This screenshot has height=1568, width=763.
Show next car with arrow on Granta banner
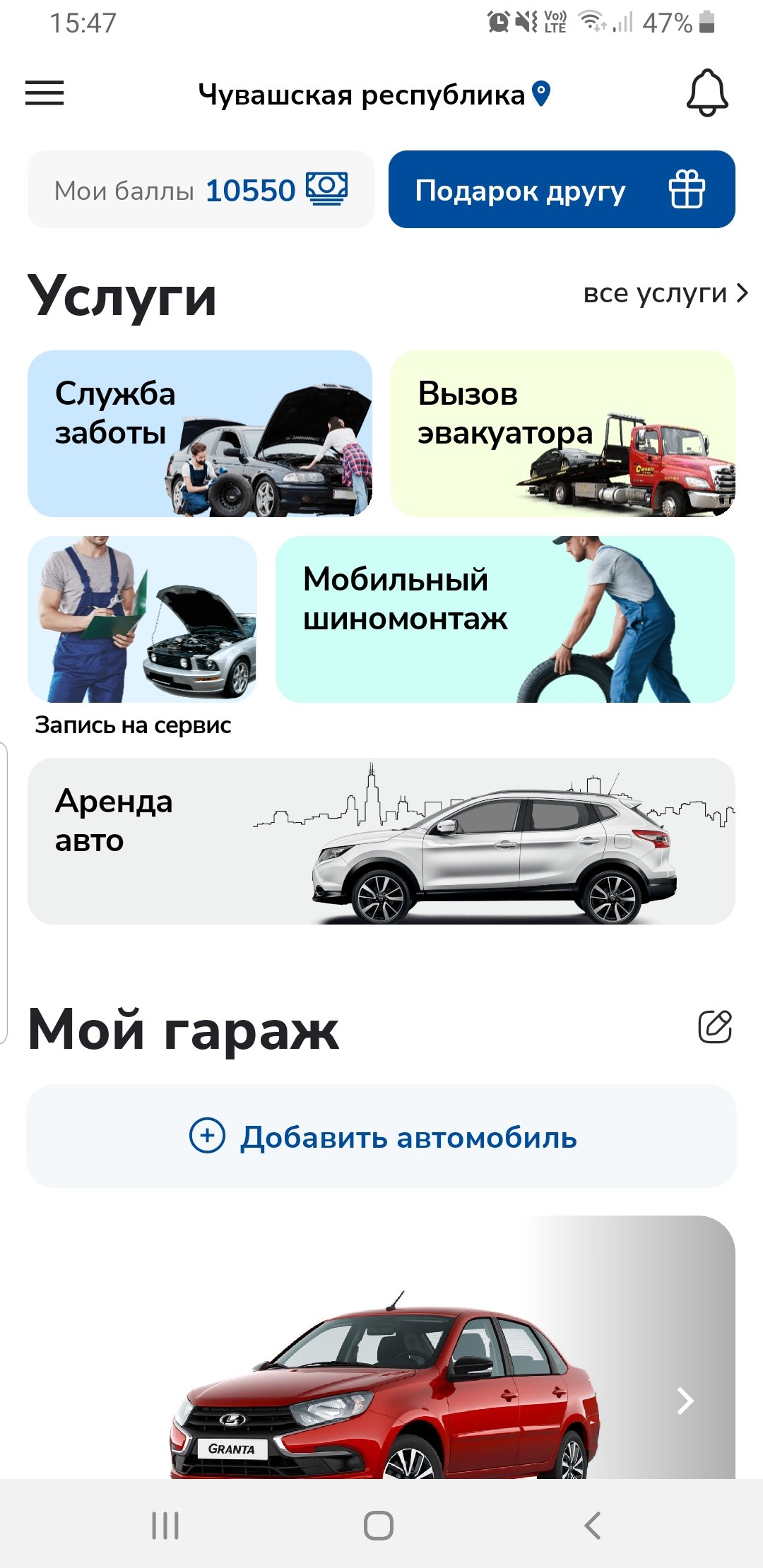pyautogui.click(x=685, y=1400)
